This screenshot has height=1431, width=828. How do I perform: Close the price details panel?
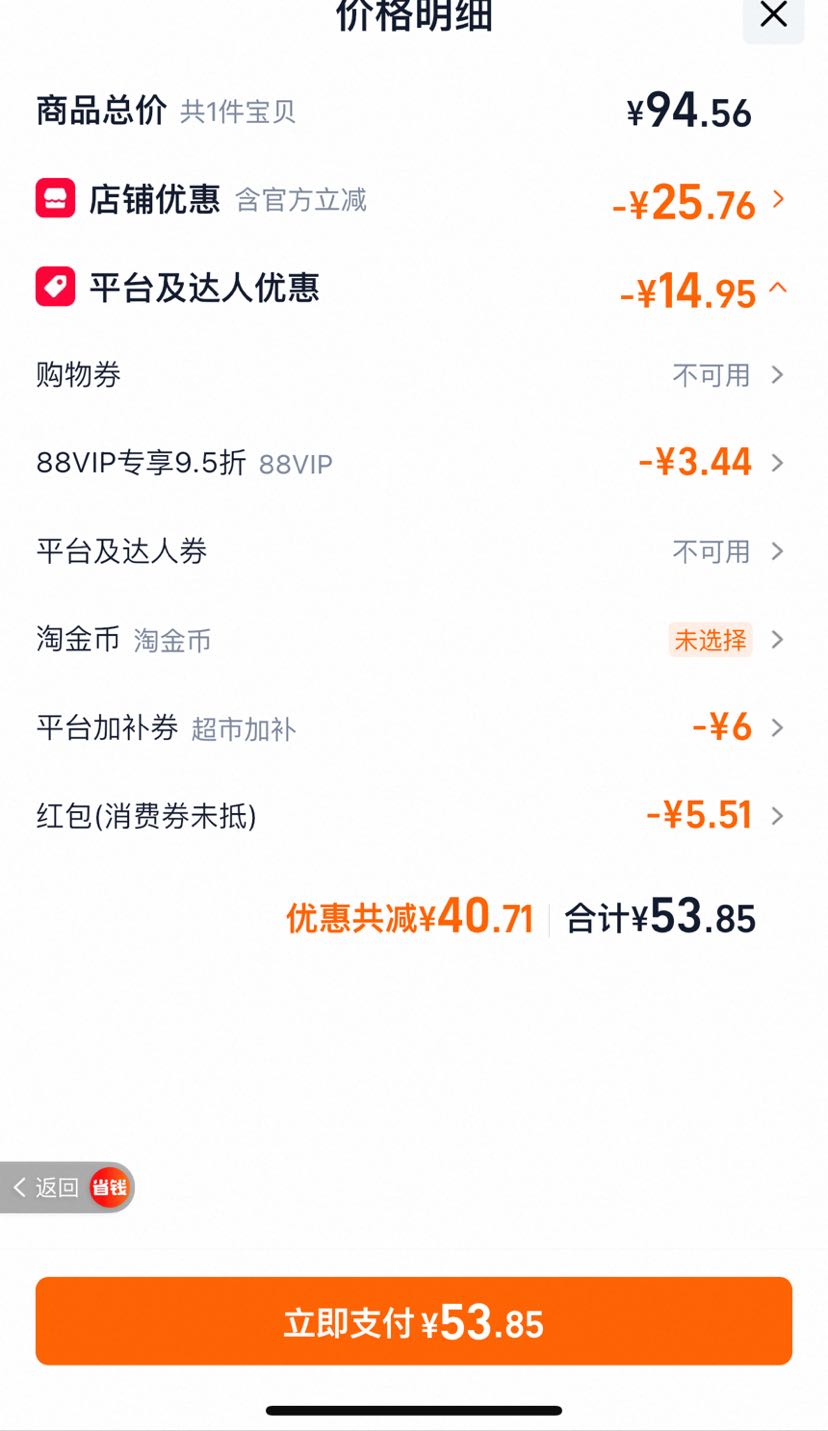click(773, 16)
